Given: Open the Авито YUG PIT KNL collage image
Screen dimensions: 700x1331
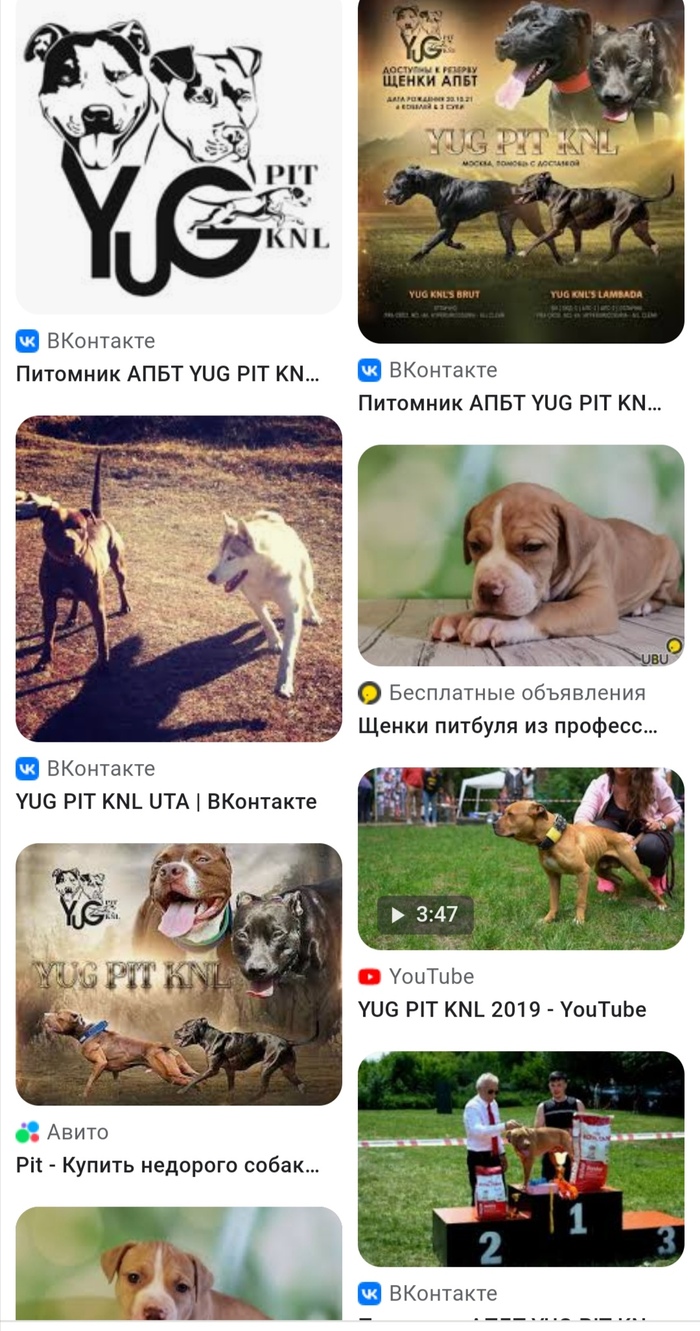Looking at the screenshot, I should [178, 973].
